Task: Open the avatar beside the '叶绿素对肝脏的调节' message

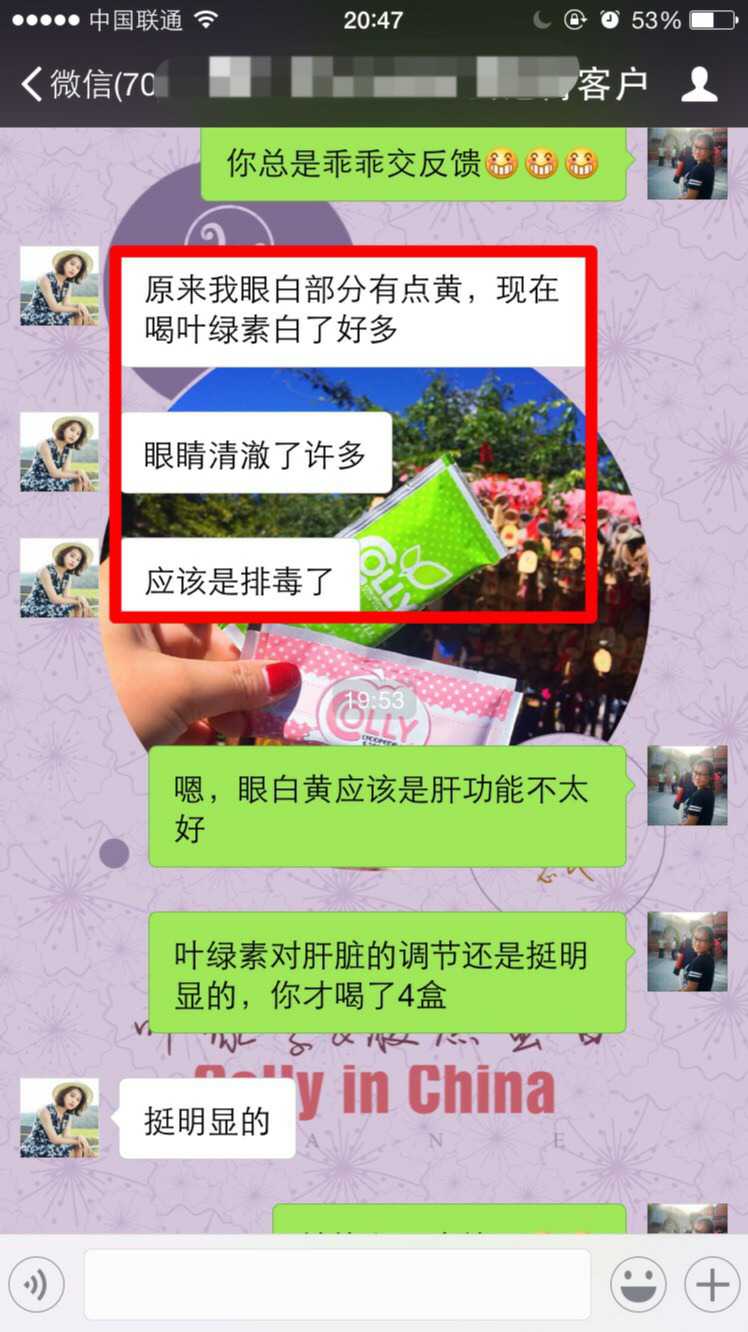Action: point(687,951)
